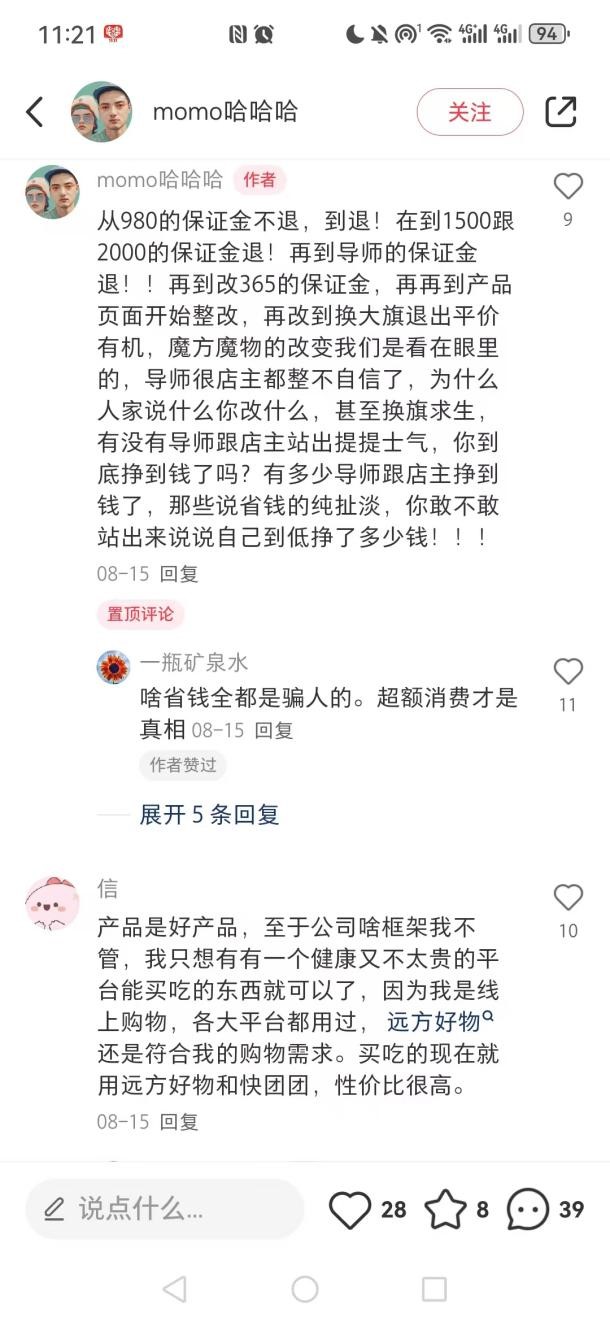Open 信's profile picture
The height and width of the screenshot is (1322, 610).
[x=52, y=904]
